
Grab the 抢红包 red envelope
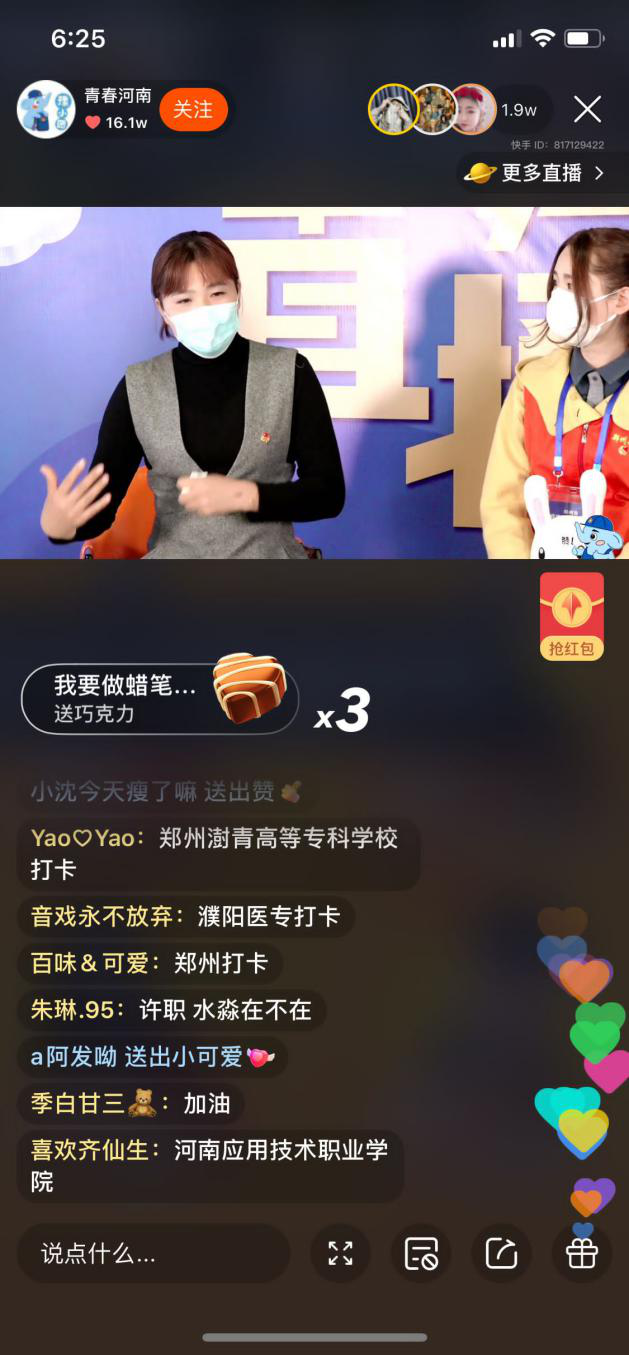571,616
